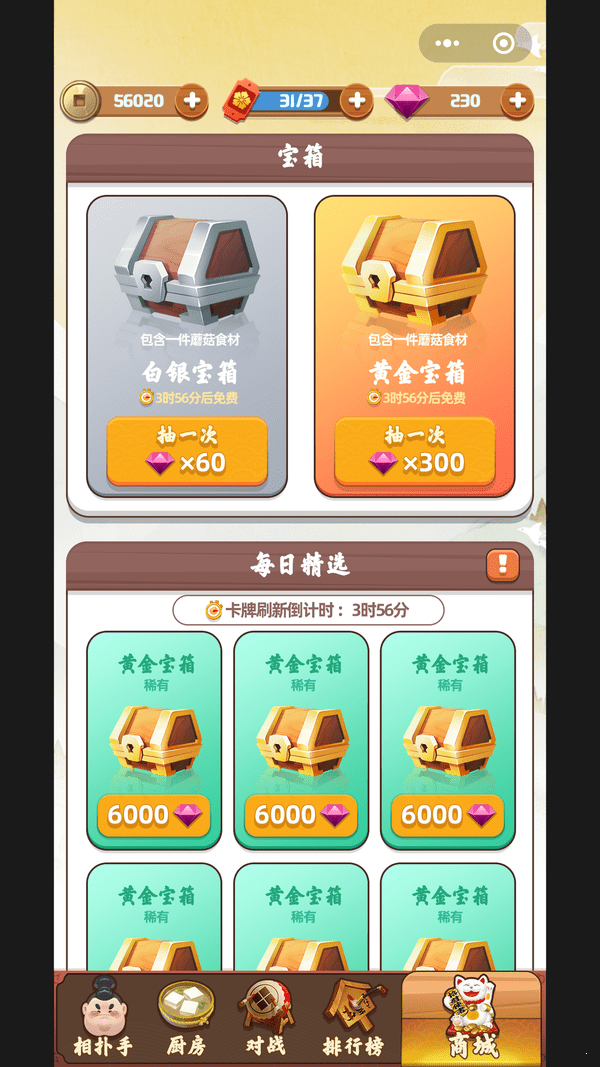Add more pink gems
This screenshot has width=600, height=1067.
pos(517,101)
